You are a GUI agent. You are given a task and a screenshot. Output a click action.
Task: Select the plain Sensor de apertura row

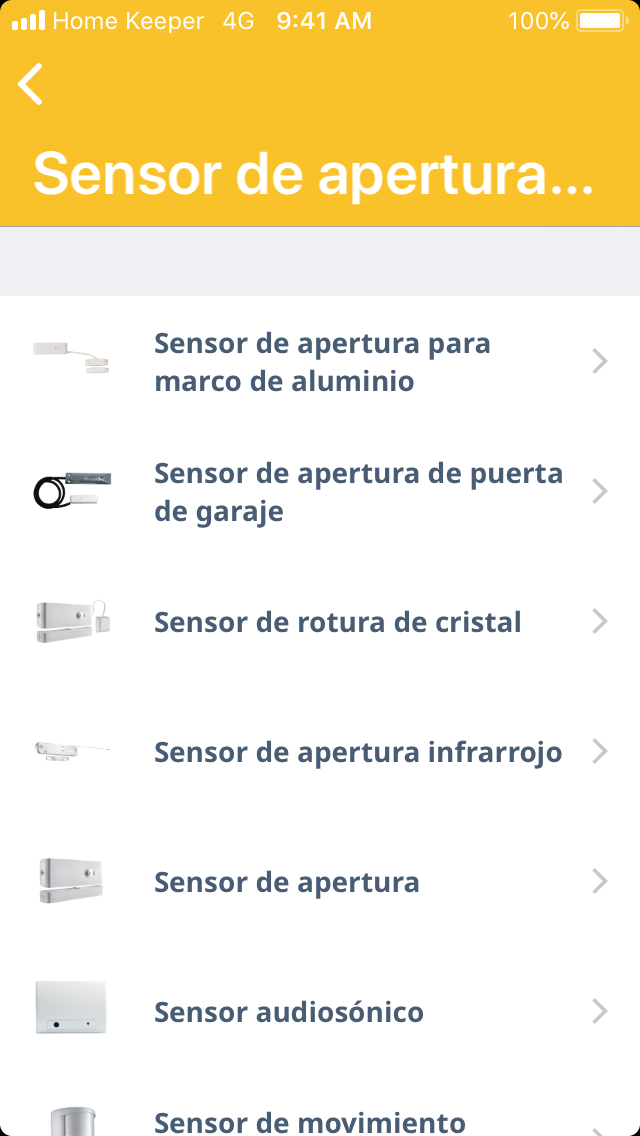(x=321, y=882)
